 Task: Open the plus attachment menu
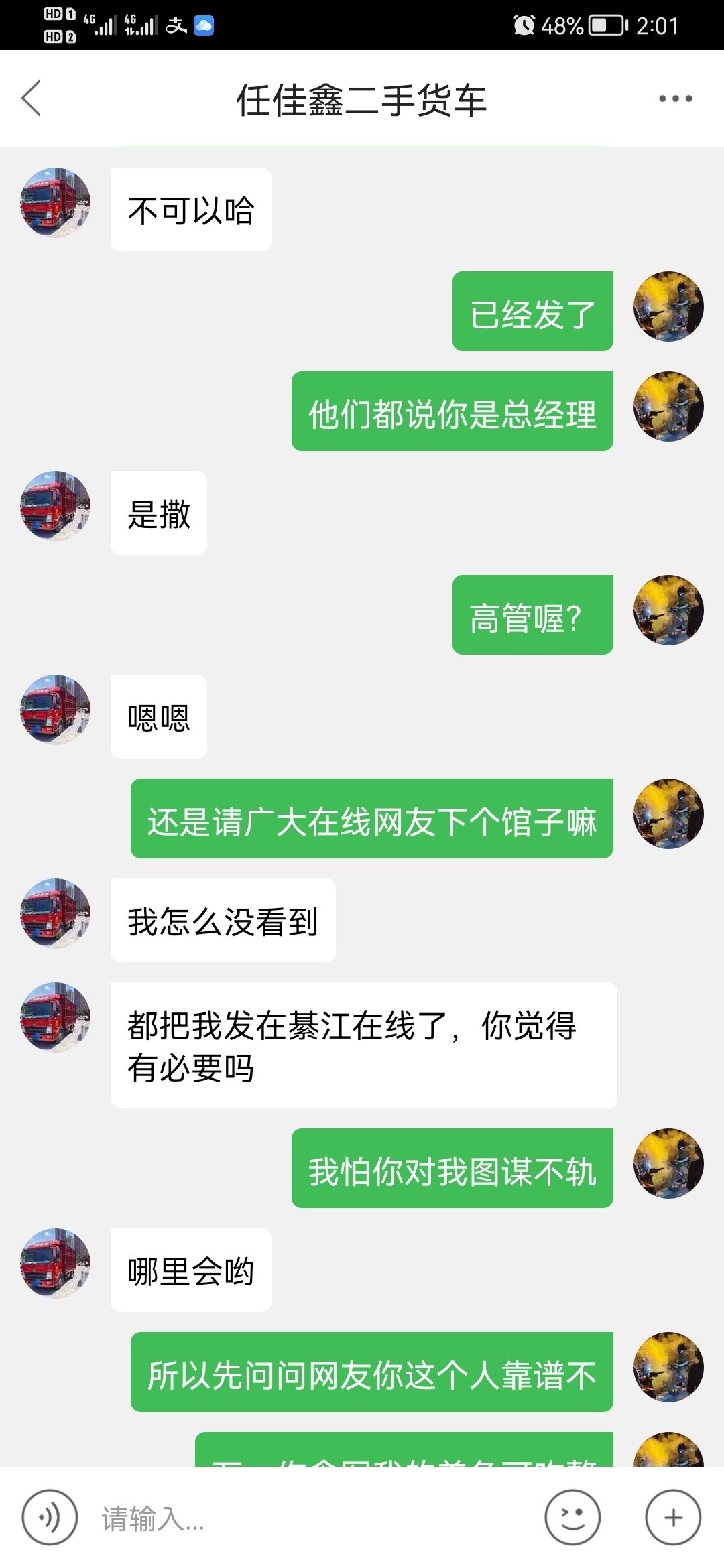coord(673,1518)
